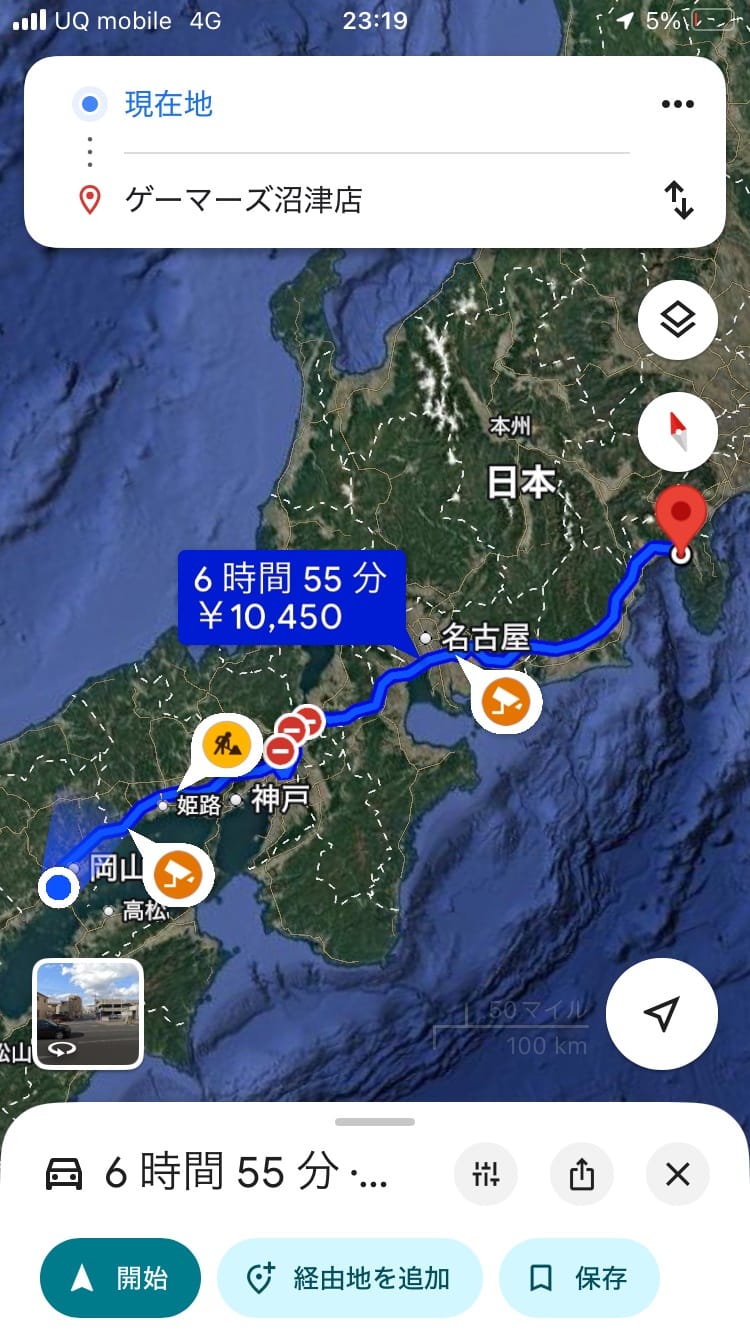The width and height of the screenshot is (750, 1334).
Task: Open the Street View thumbnail
Action: click(x=88, y=1014)
